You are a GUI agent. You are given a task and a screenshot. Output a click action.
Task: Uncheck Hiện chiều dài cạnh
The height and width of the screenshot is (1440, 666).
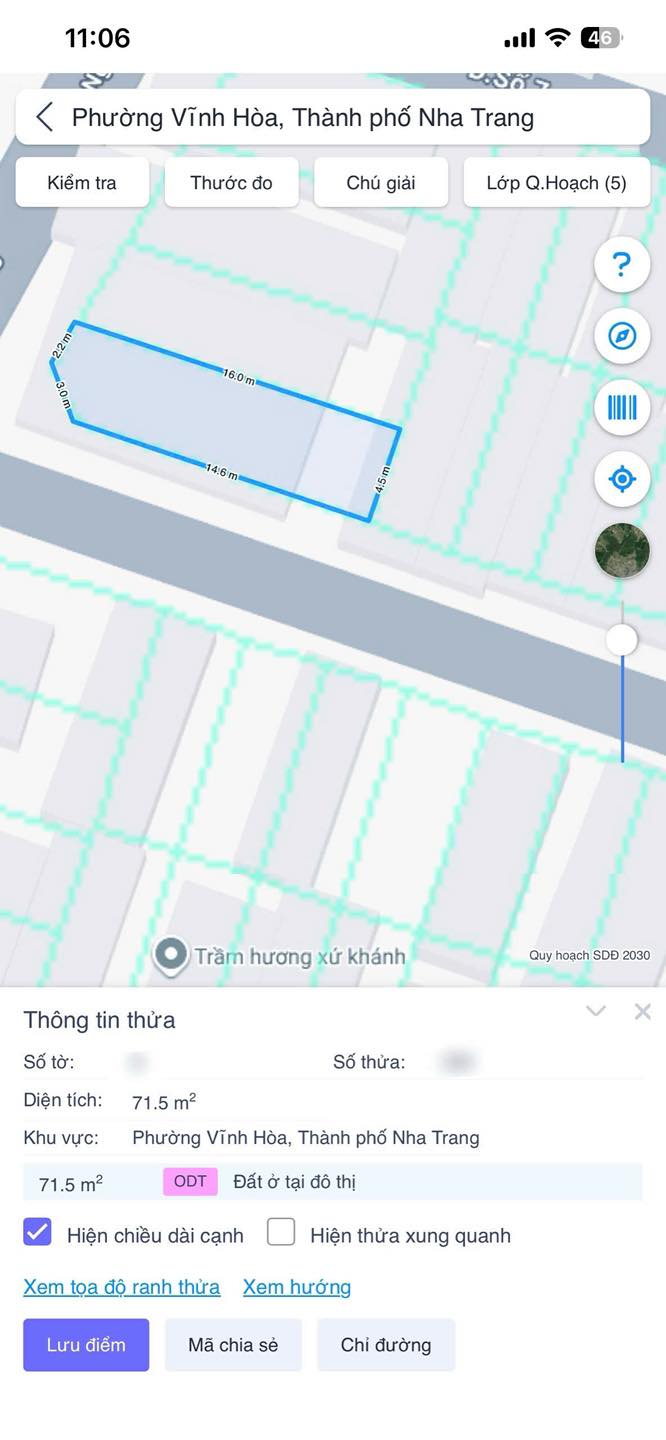[x=38, y=1233]
